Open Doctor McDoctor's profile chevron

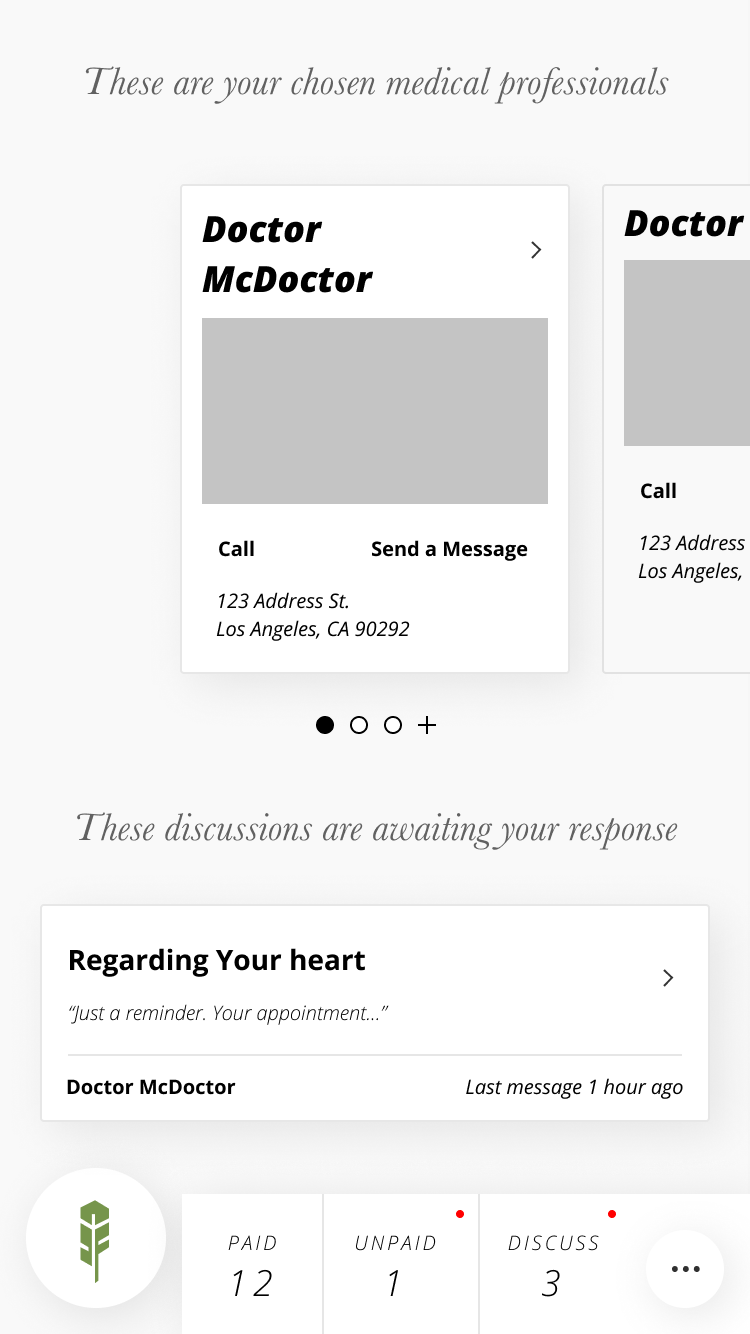[x=536, y=250]
